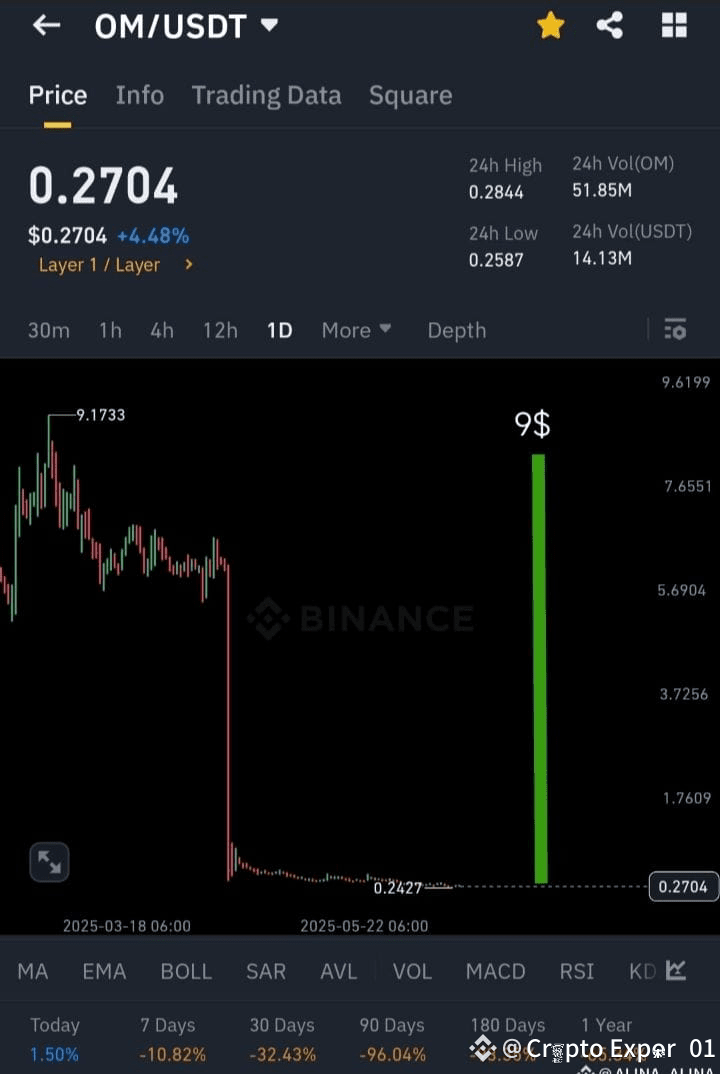Select the 1D timeframe
Screen dimensions: 720x1074
coord(279,329)
